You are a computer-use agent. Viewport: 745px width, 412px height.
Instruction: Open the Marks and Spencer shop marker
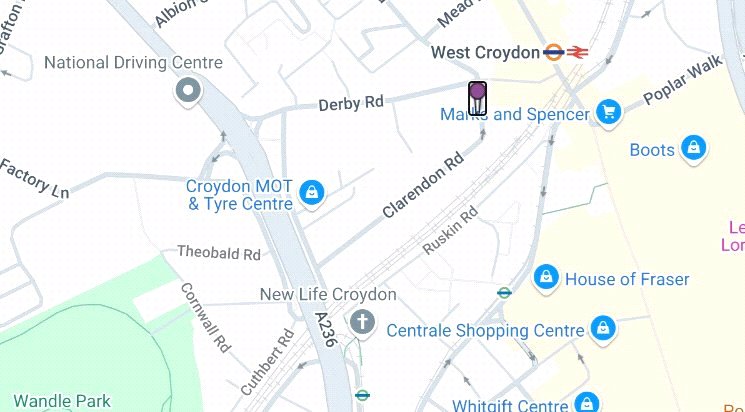point(607,112)
